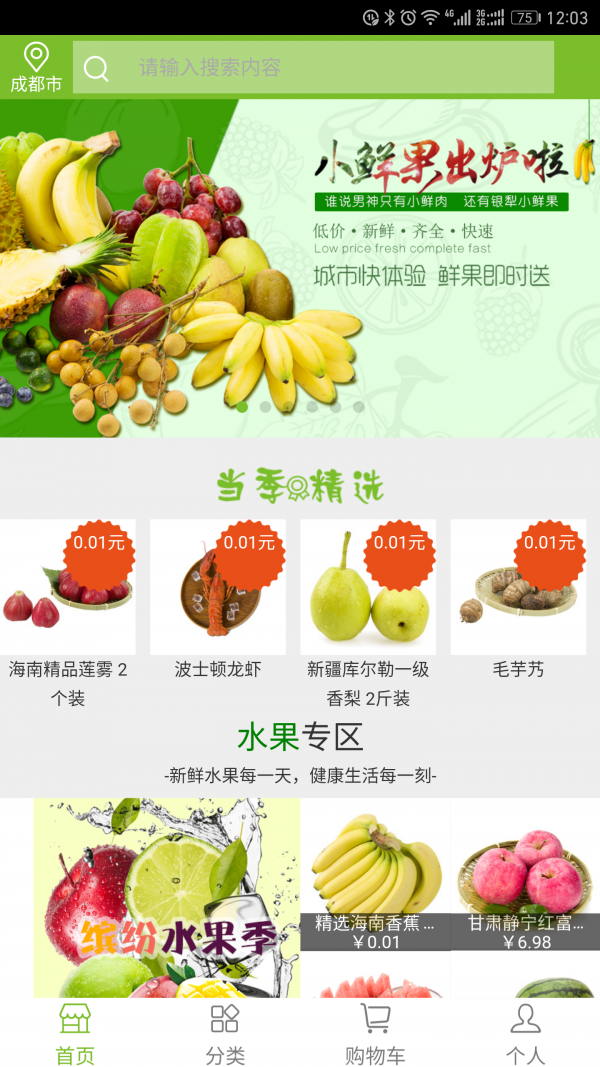600x1067 pixels.
Task: Open the 小鲜果出炉啦 promo banner
Action: (x=300, y=268)
